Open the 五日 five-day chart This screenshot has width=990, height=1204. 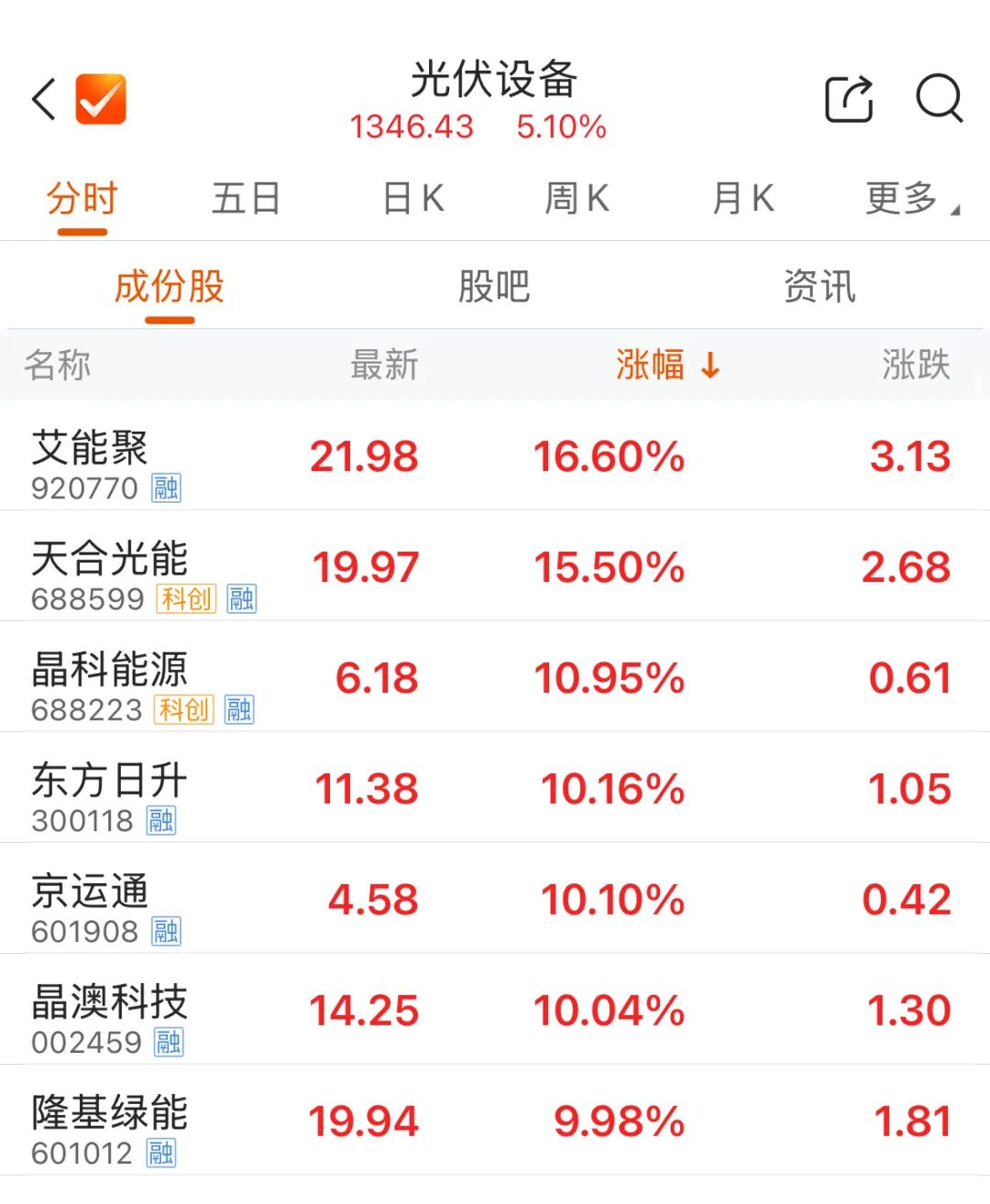click(x=246, y=198)
